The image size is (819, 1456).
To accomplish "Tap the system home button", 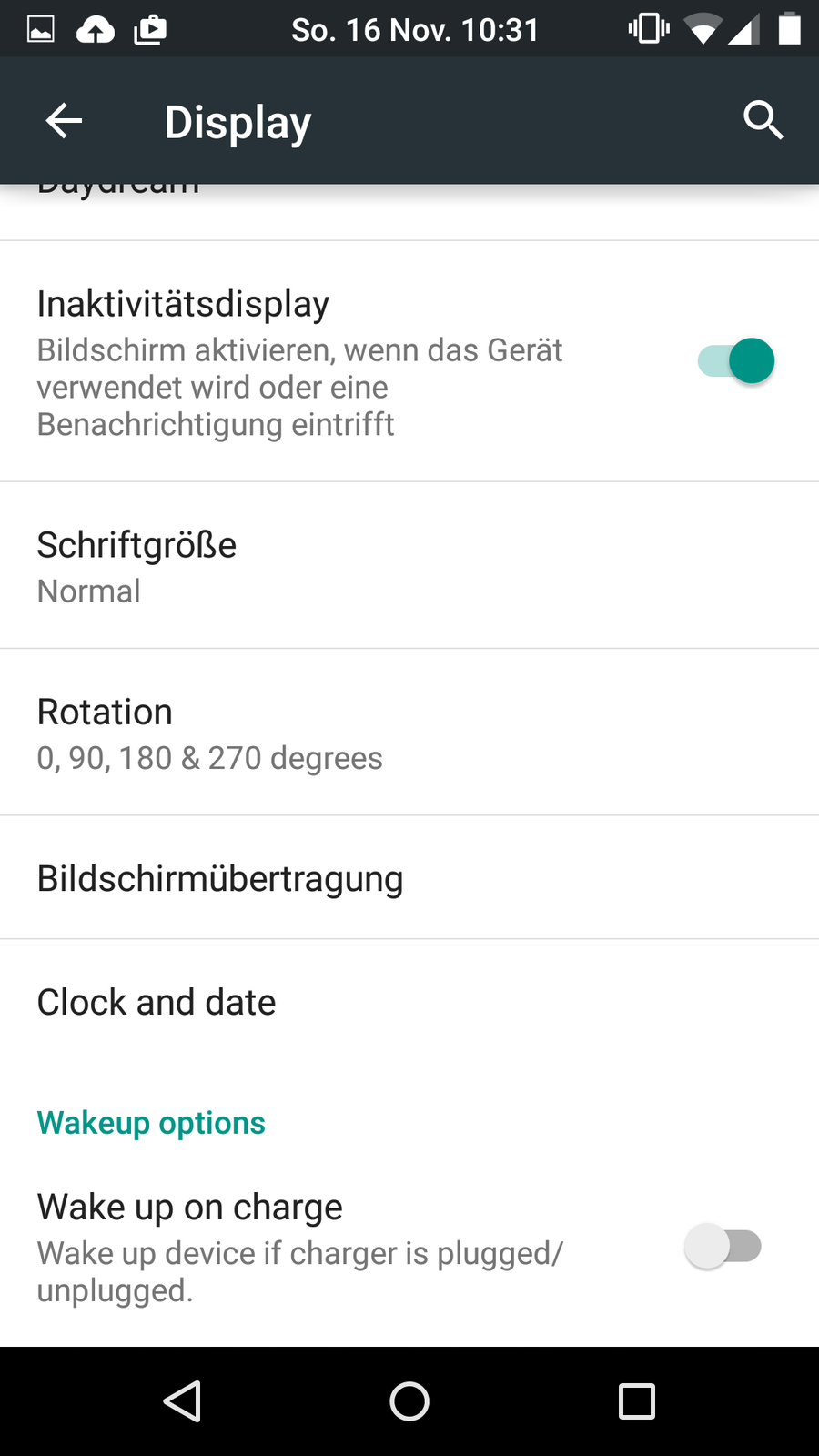I will tap(409, 1401).
